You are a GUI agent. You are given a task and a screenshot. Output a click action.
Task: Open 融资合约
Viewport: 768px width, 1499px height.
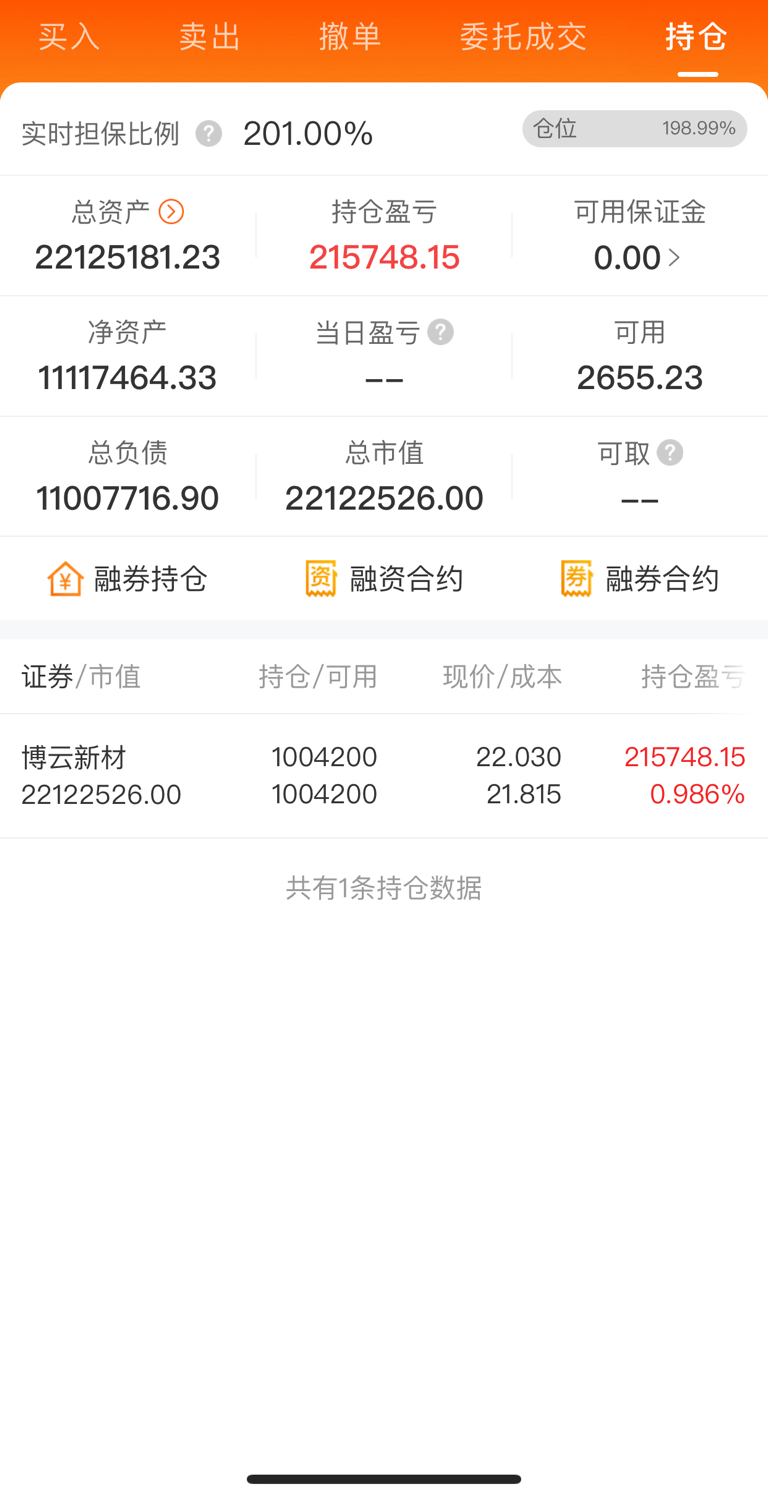pos(384,579)
